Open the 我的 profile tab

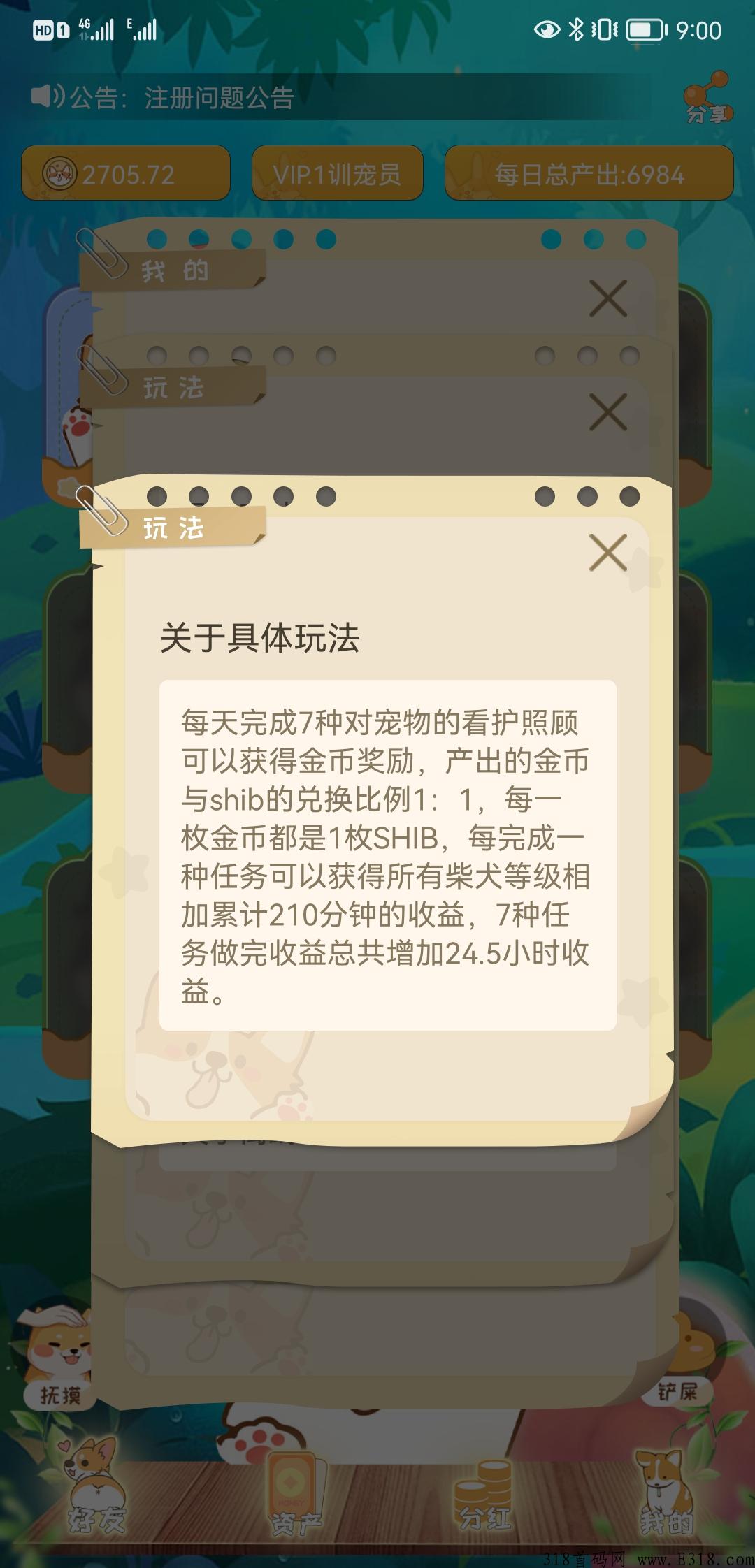(665, 1488)
